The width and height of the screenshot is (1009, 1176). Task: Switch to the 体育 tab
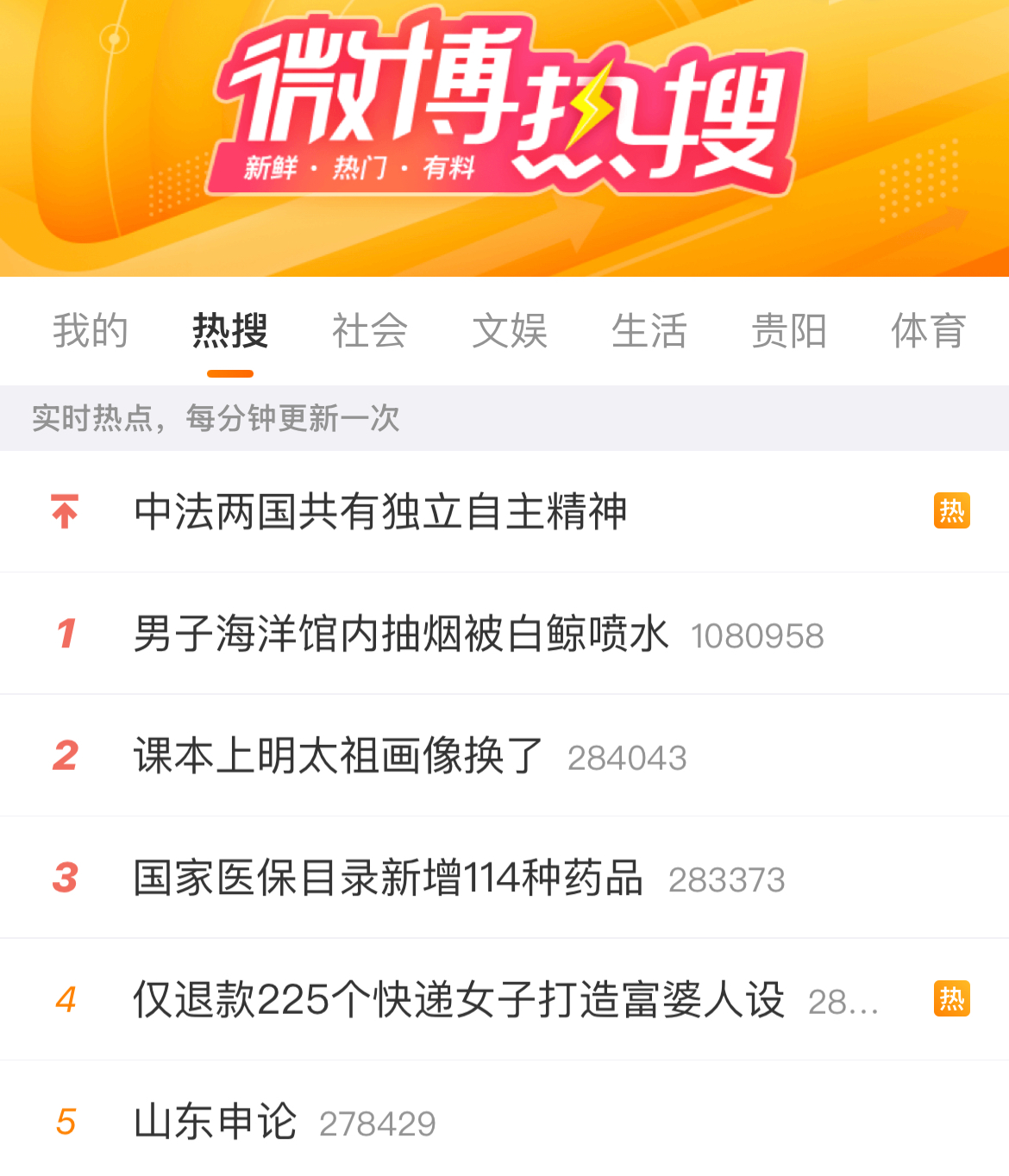[928, 331]
